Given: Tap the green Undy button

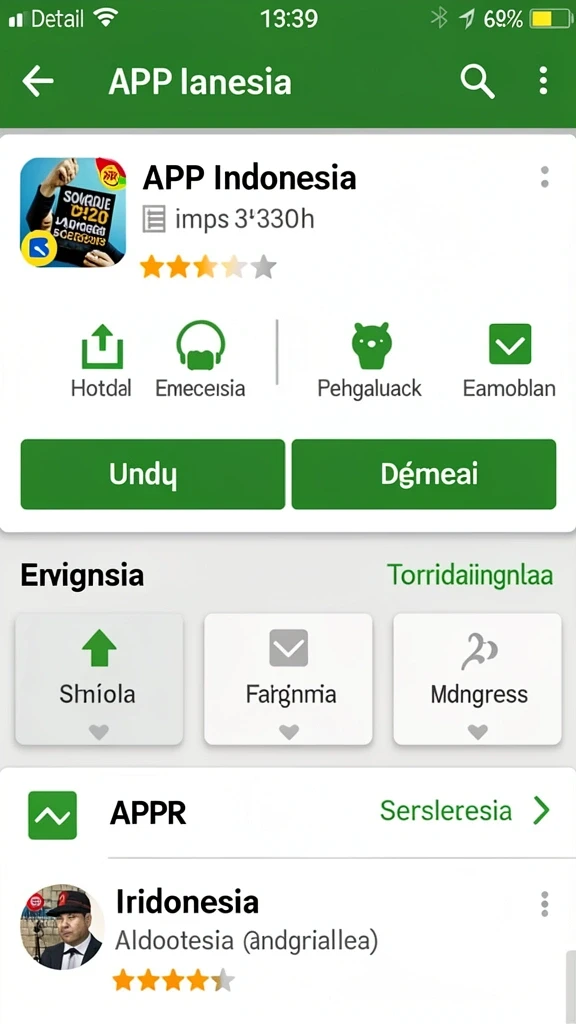Looking at the screenshot, I should click(x=153, y=474).
